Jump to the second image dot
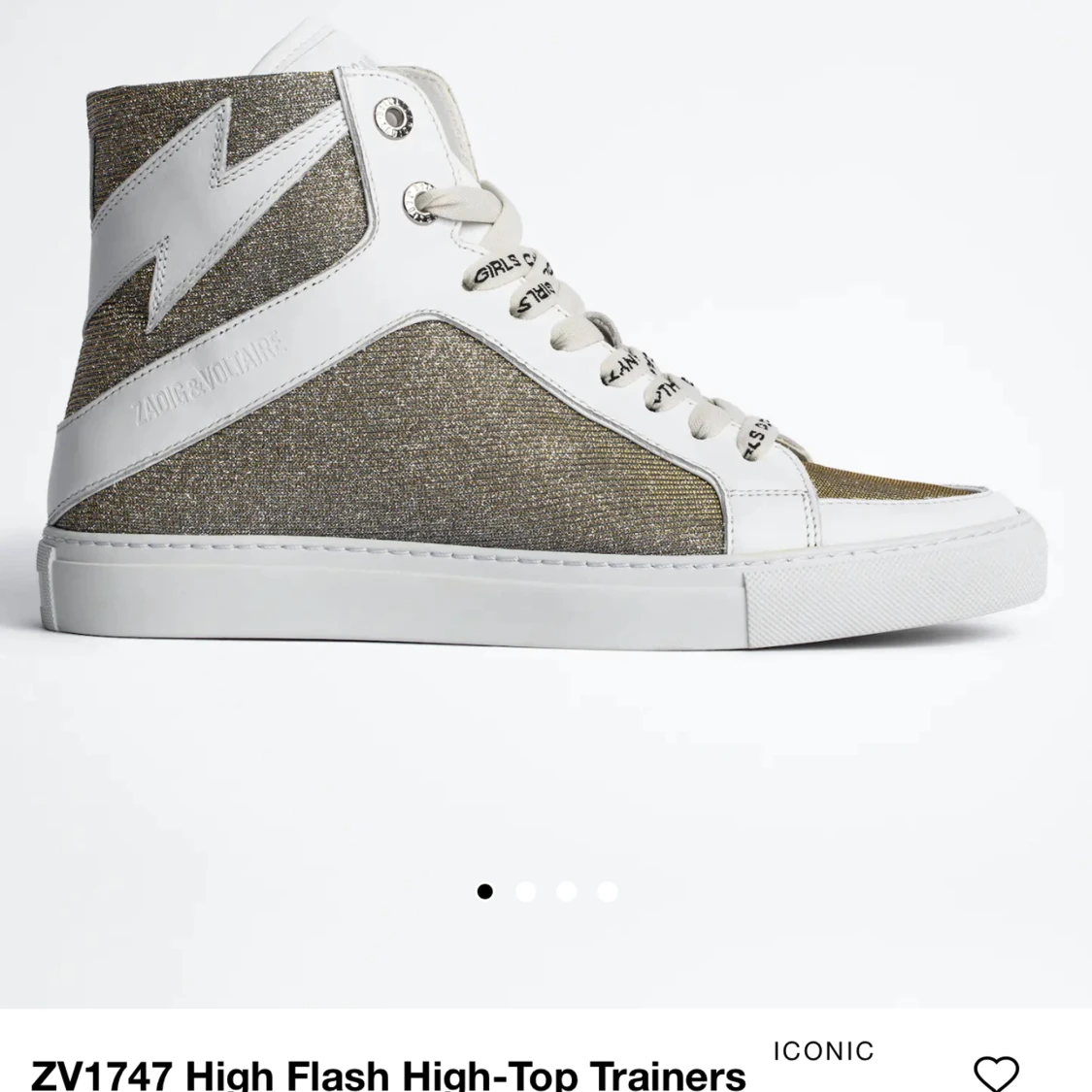Screen dimensions: 1092x1092 coord(526,892)
